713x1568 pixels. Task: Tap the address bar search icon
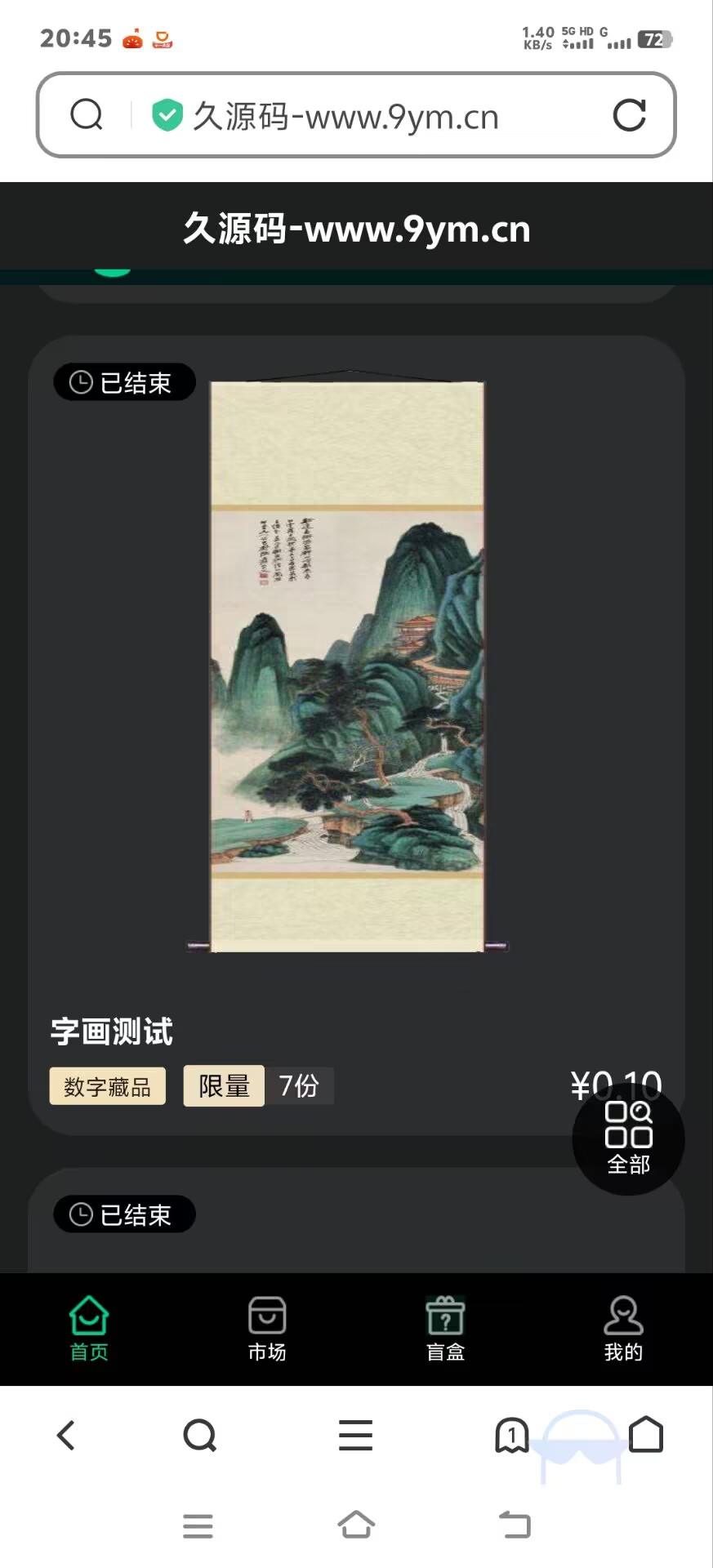(87, 115)
